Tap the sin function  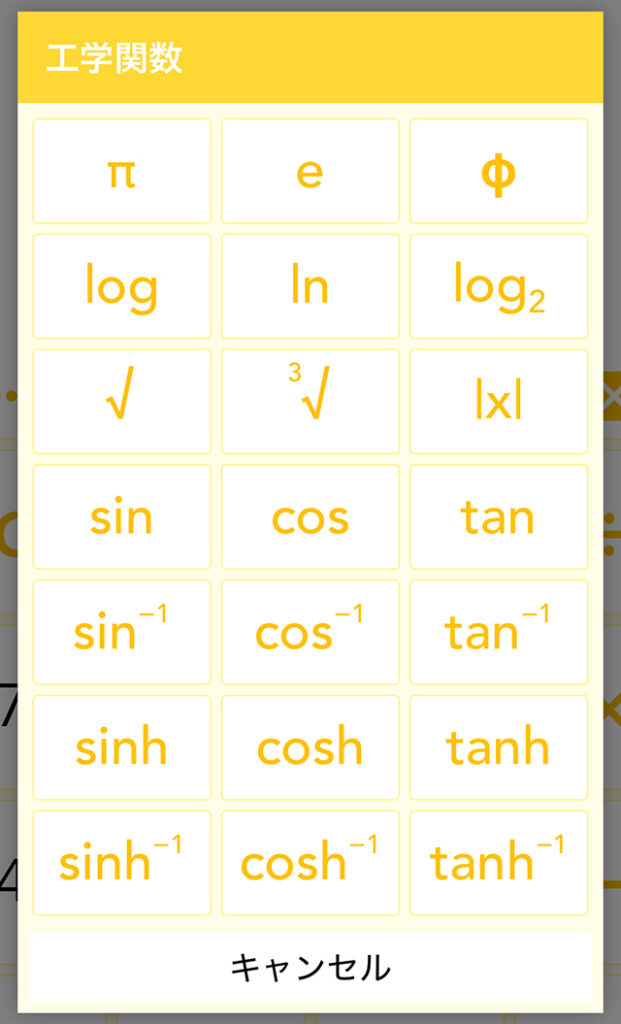(x=121, y=516)
